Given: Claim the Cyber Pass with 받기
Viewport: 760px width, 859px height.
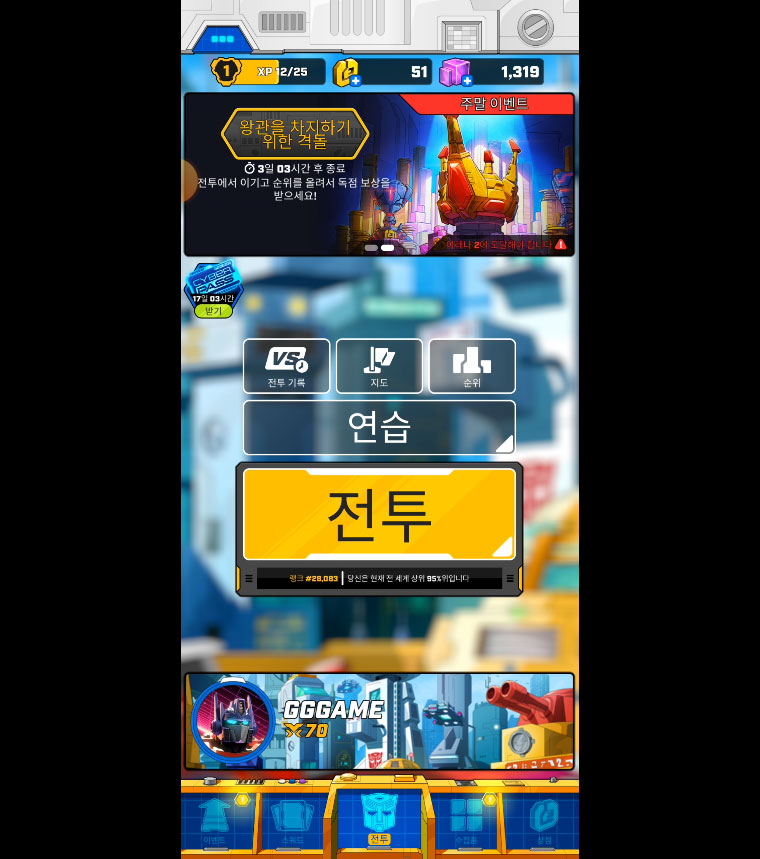Looking at the screenshot, I should coord(213,311).
